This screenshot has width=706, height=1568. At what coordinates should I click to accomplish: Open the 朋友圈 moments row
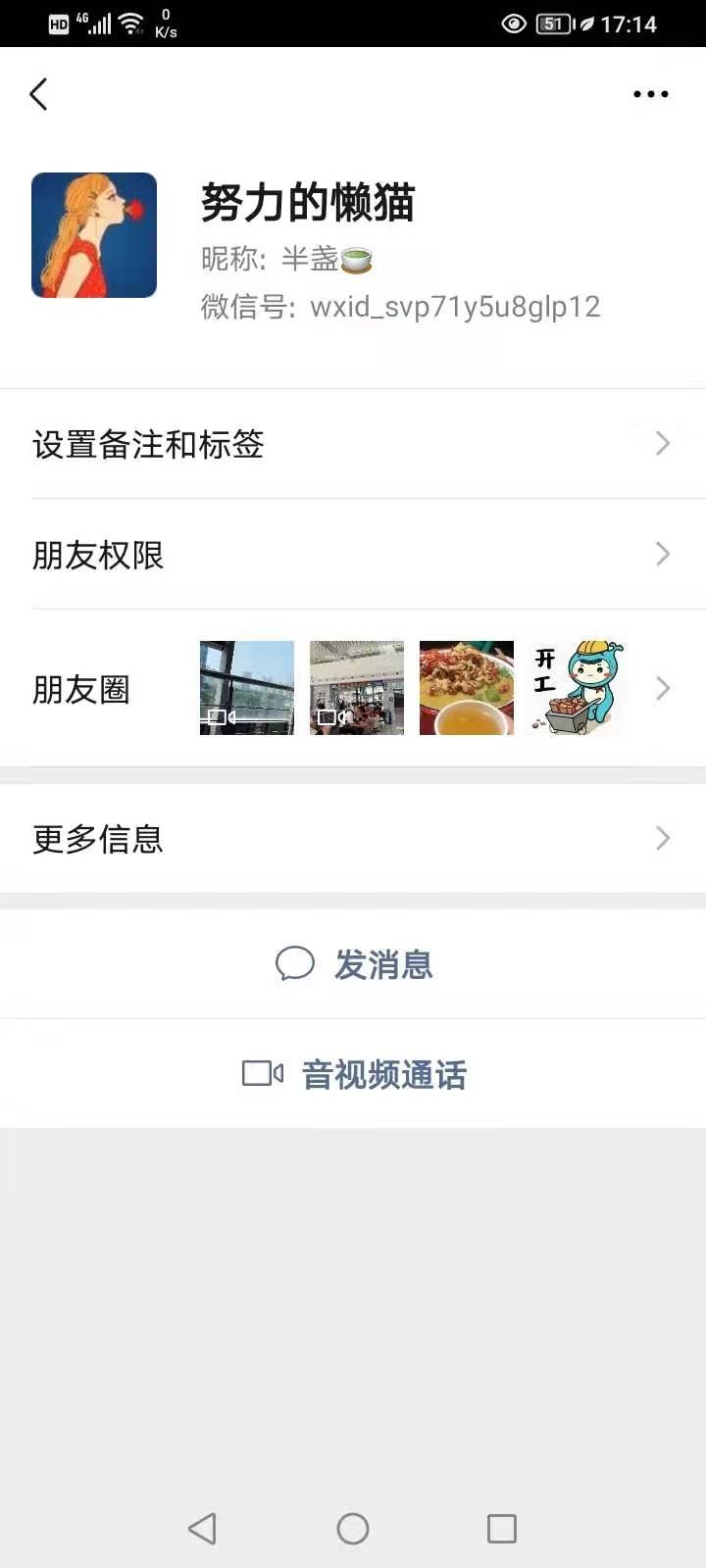pyautogui.click(x=353, y=689)
